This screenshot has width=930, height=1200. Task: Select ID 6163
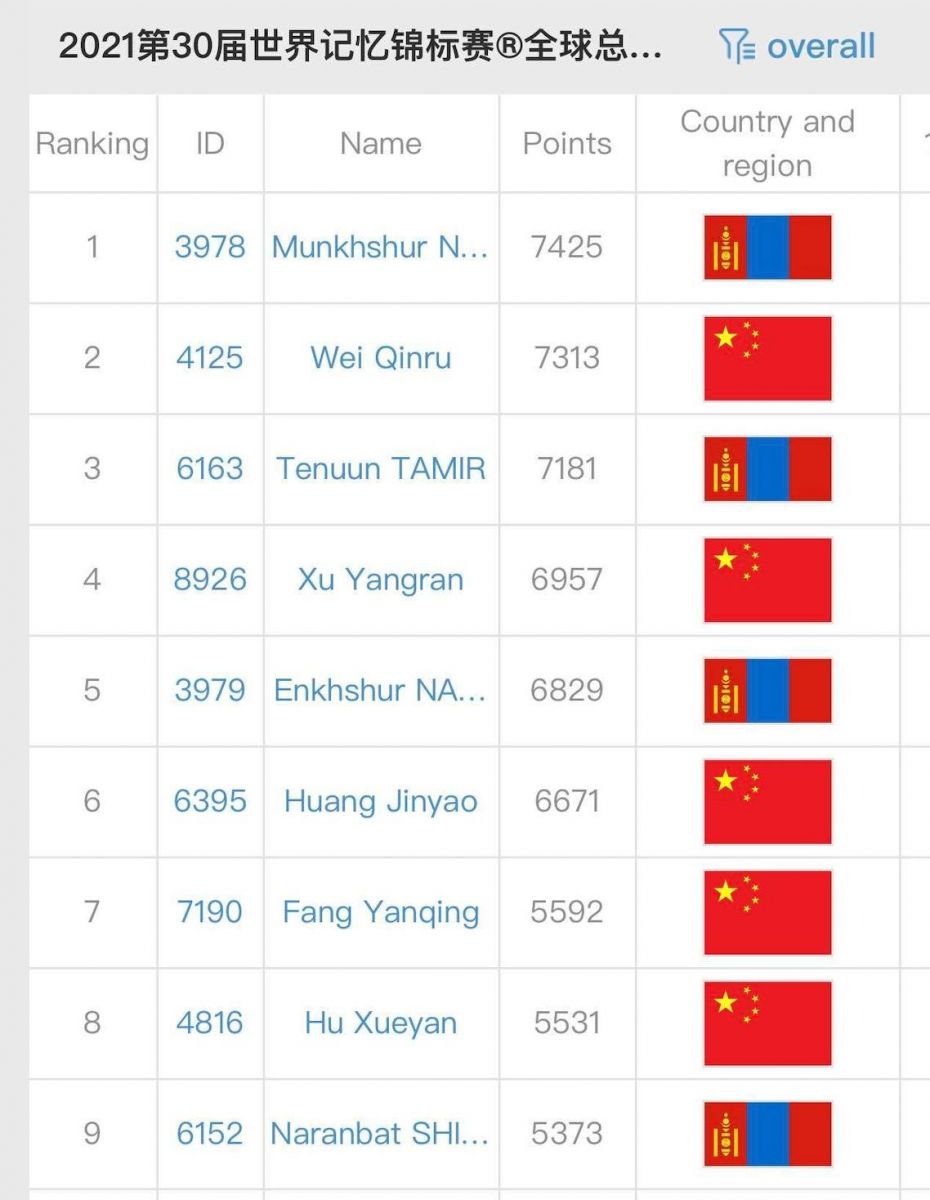tap(209, 468)
